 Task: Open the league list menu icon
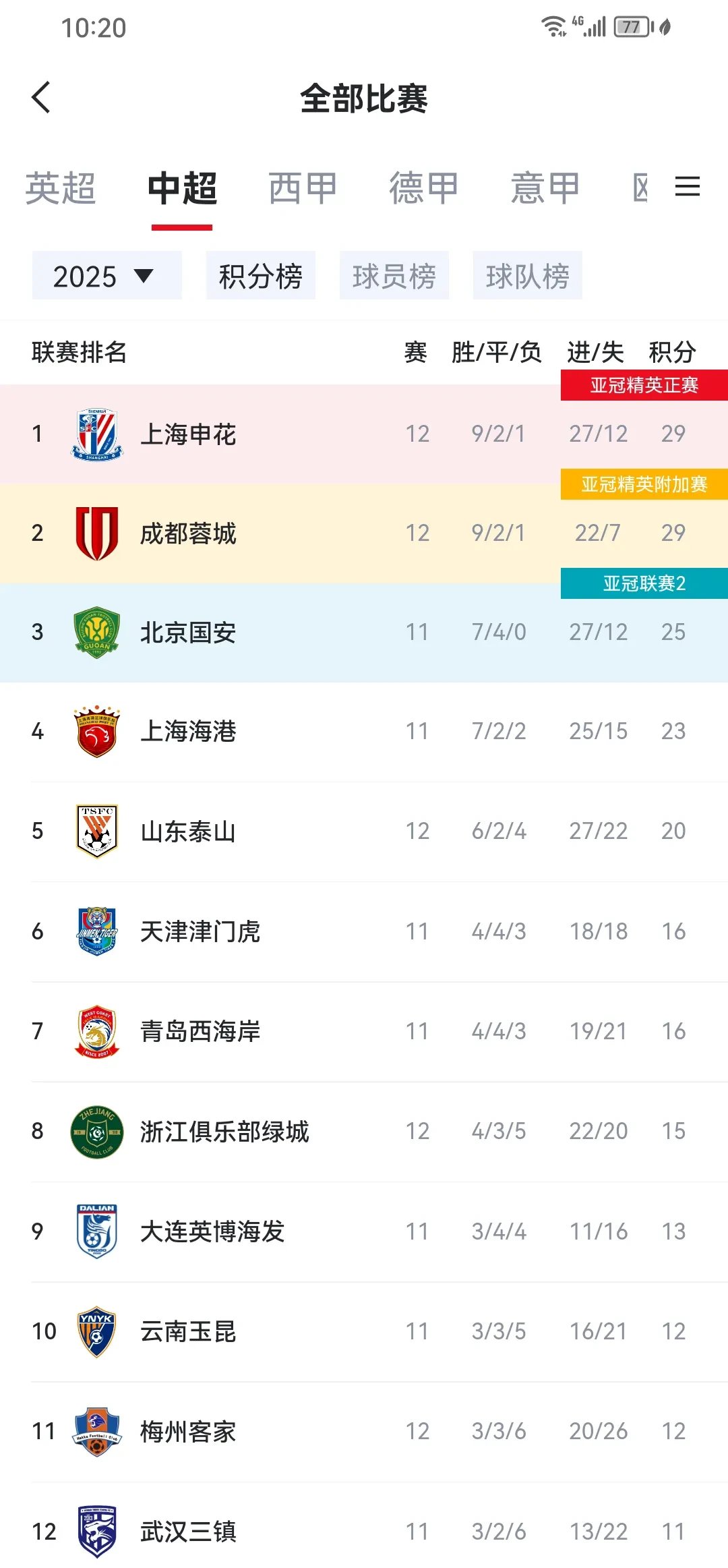click(x=687, y=187)
